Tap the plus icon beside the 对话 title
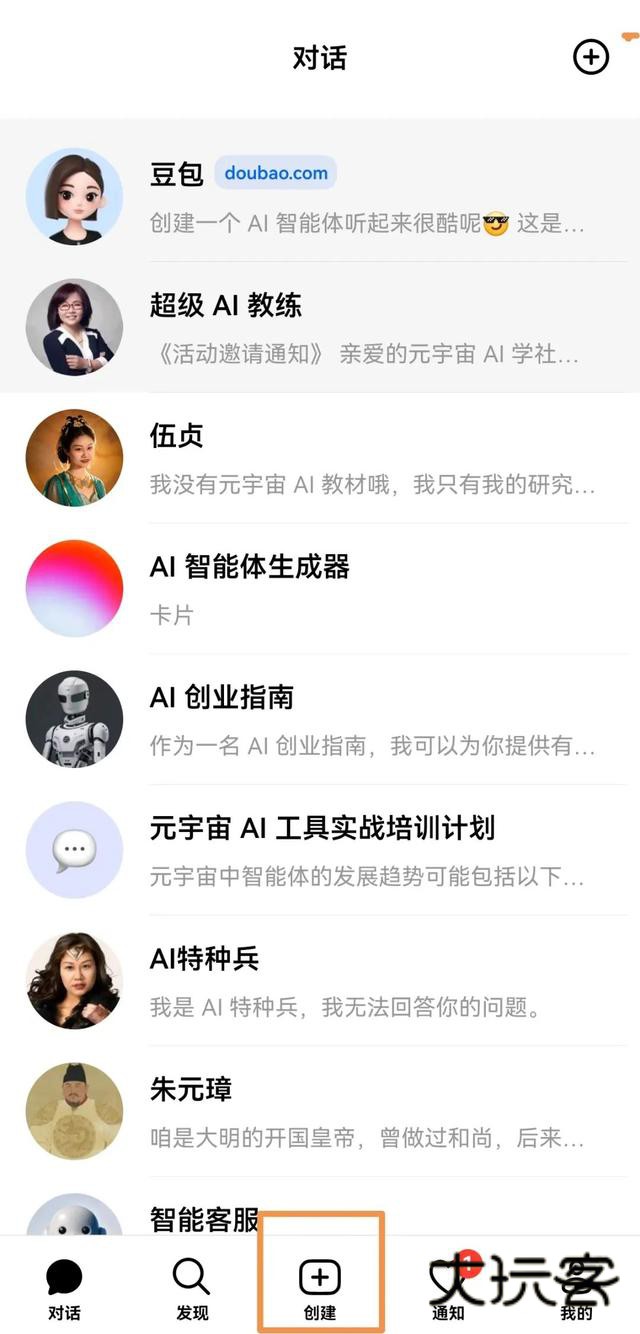Viewport: 640px width, 1334px height. point(590,57)
